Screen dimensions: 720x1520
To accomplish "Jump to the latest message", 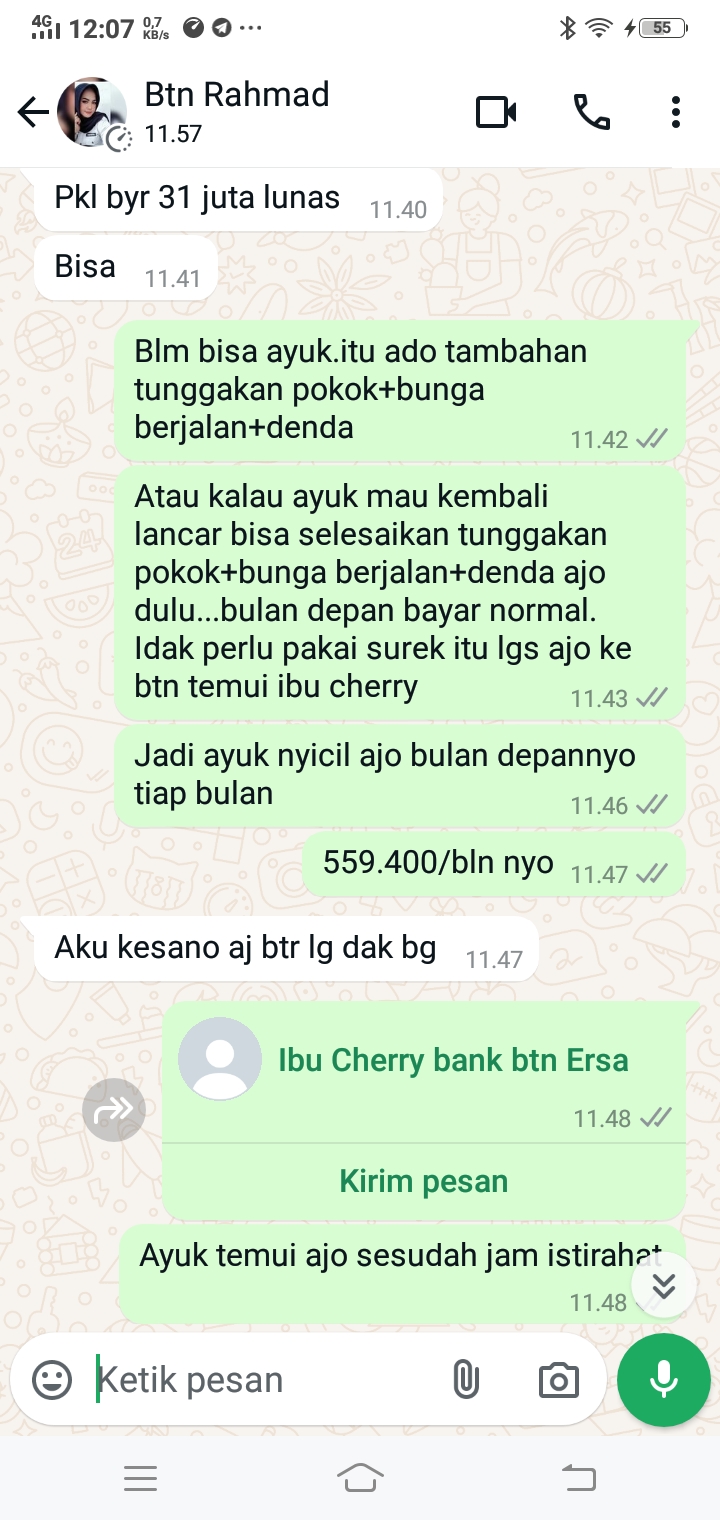I will pos(664,1285).
